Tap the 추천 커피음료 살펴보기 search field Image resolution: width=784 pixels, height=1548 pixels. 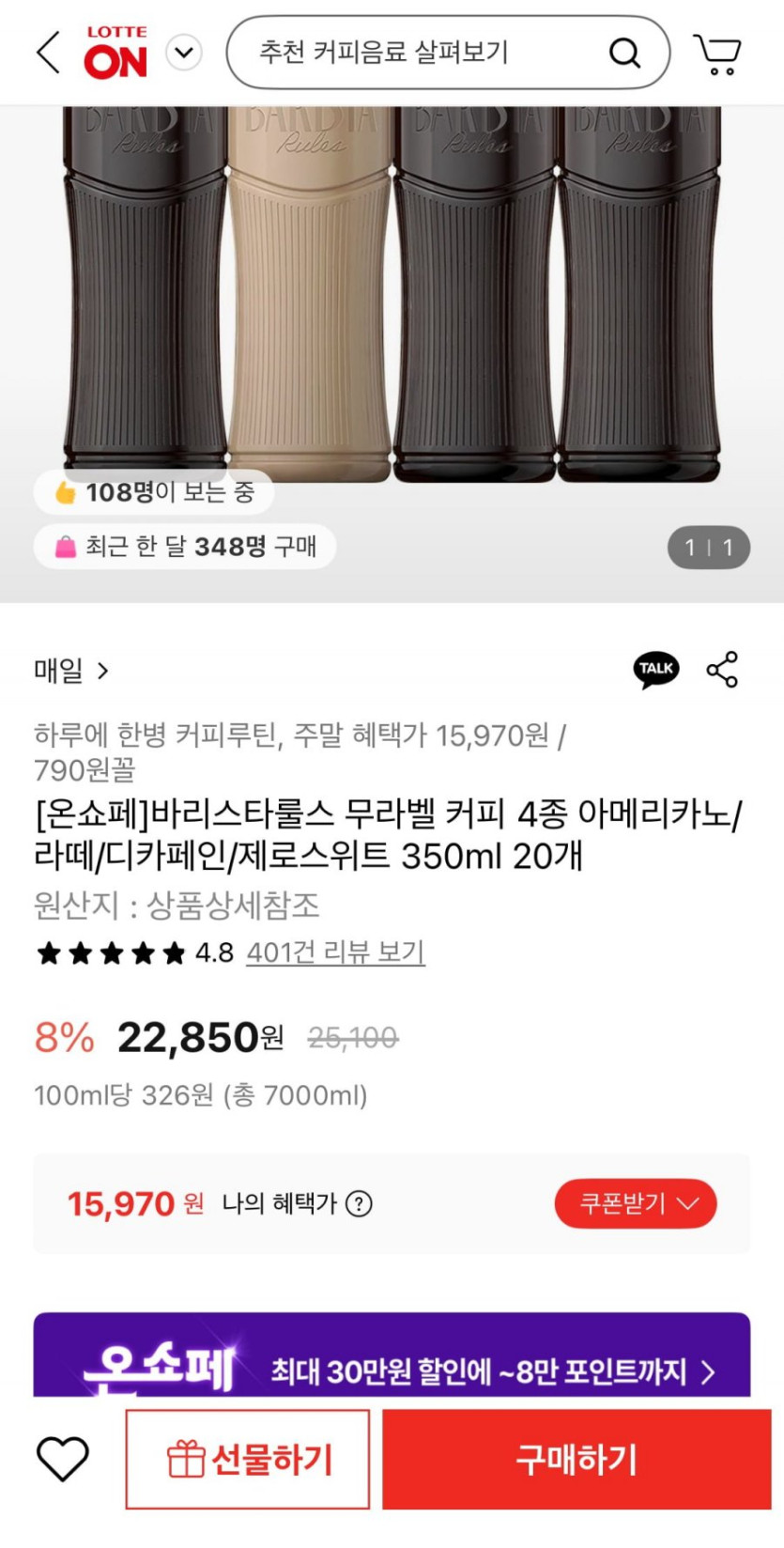pyautogui.click(x=413, y=53)
